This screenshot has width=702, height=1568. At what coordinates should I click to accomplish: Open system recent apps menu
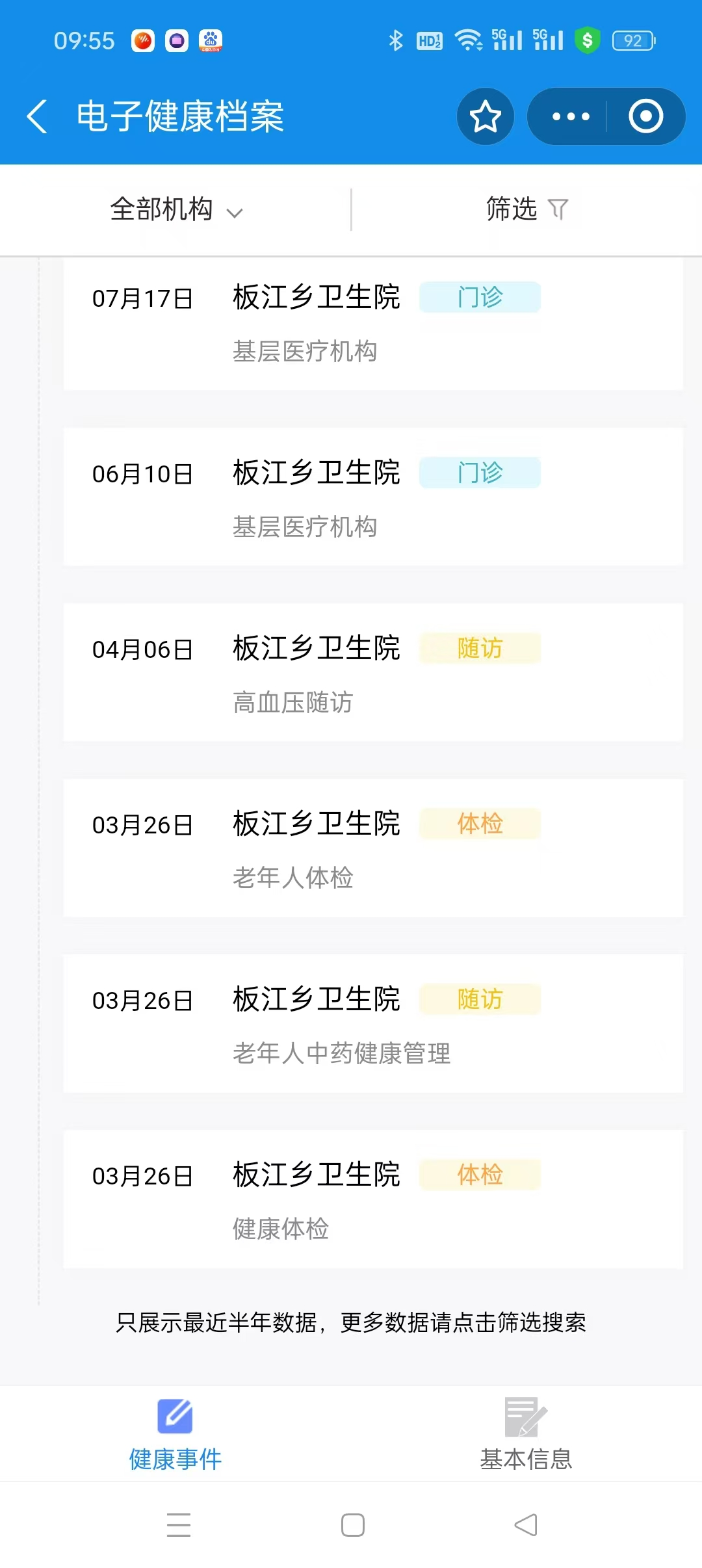click(x=179, y=1525)
